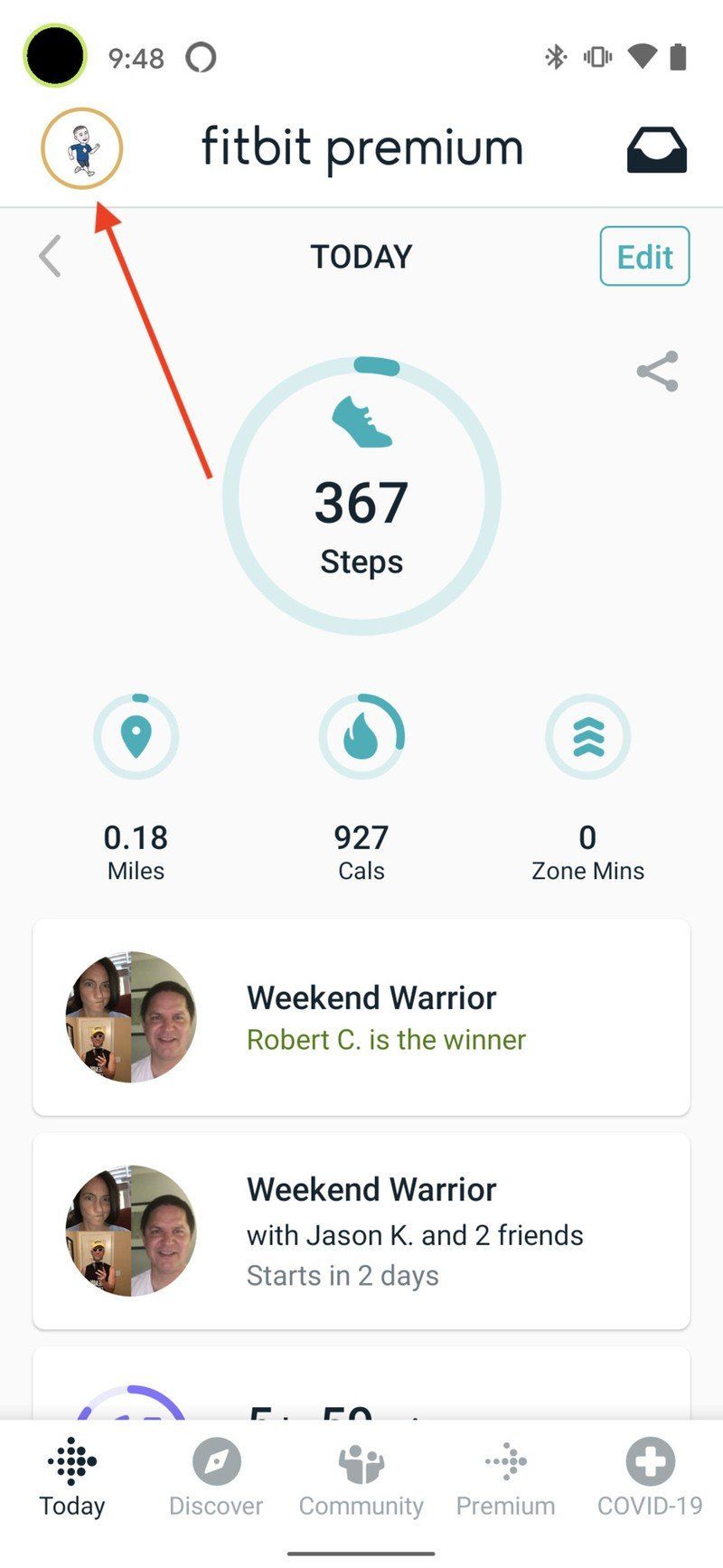Tap the Edit button
This screenshot has width=723, height=1568.
pos(644,256)
